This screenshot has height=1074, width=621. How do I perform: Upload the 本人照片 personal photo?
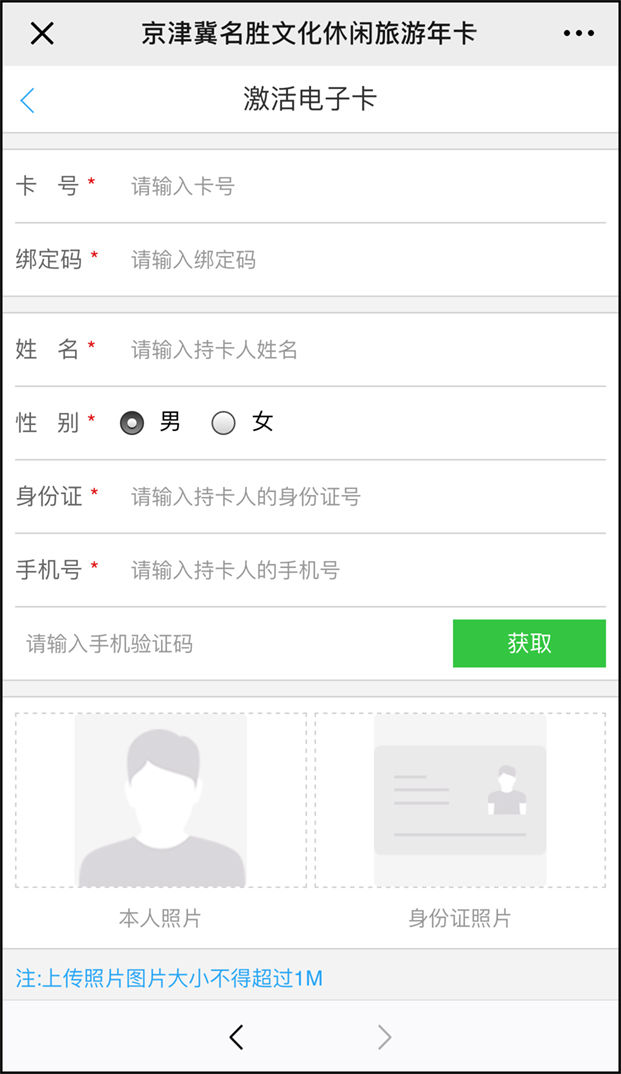coord(161,800)
